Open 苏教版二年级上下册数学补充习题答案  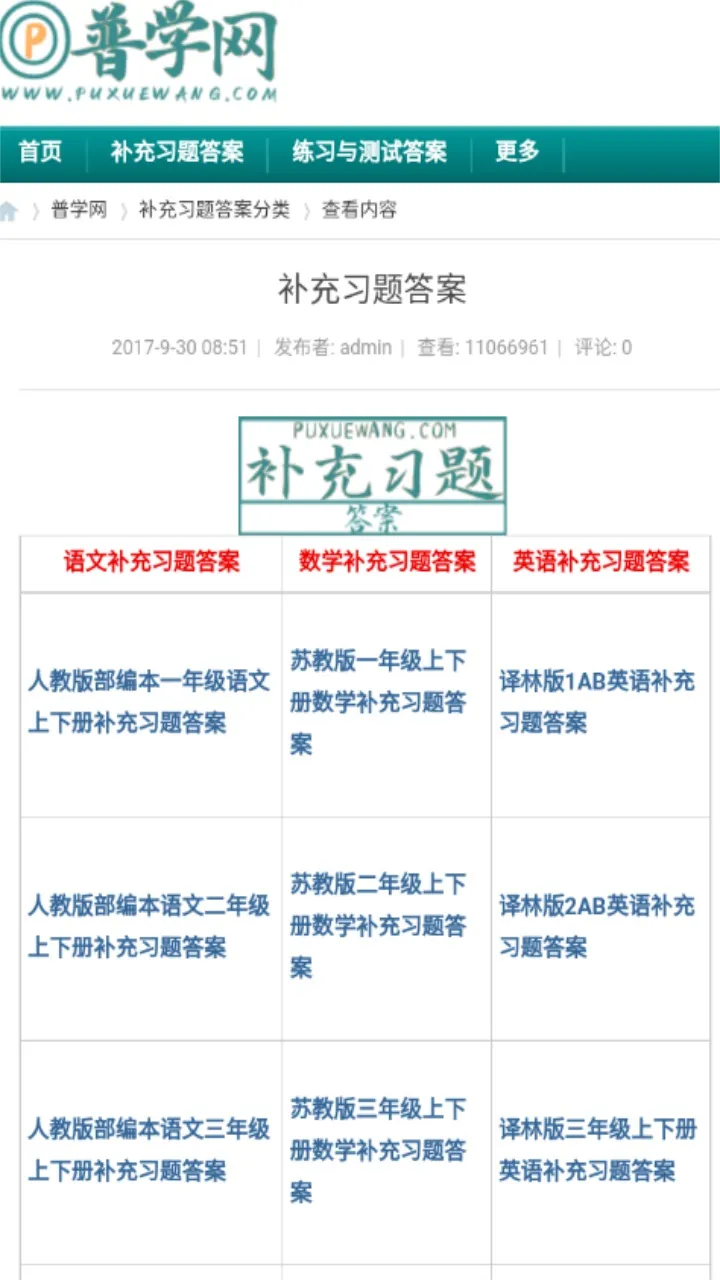pos(379,926)
